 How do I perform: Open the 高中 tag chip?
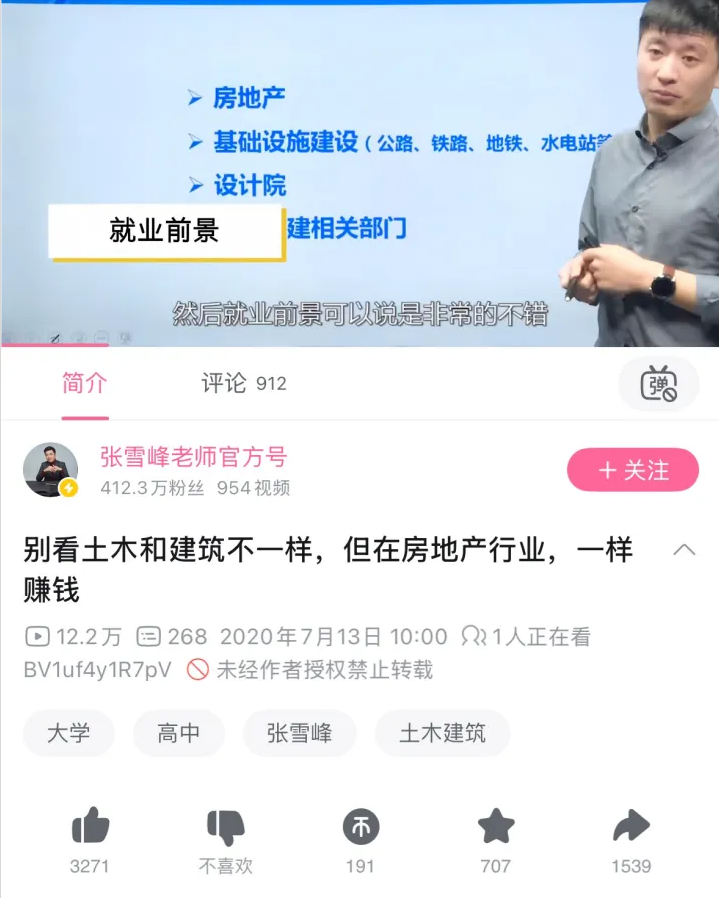[x=178, y=733]
